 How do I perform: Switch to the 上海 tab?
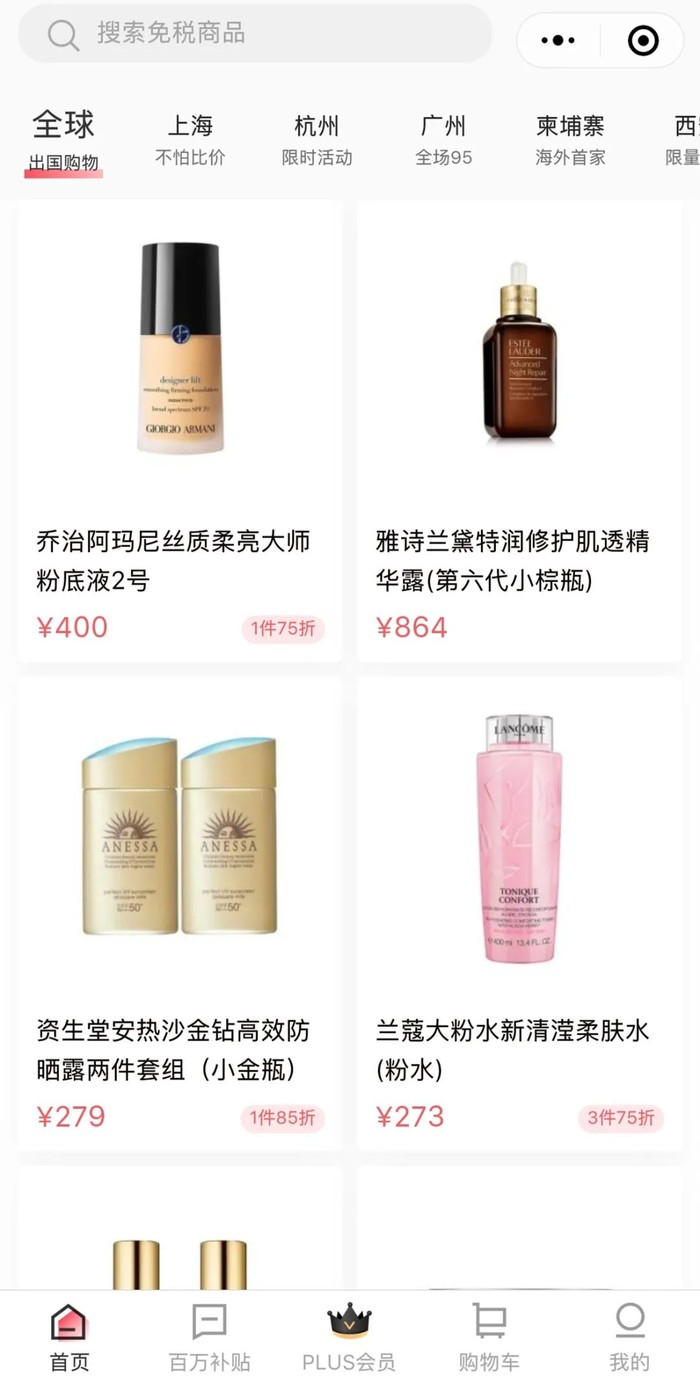pos(190,138)
